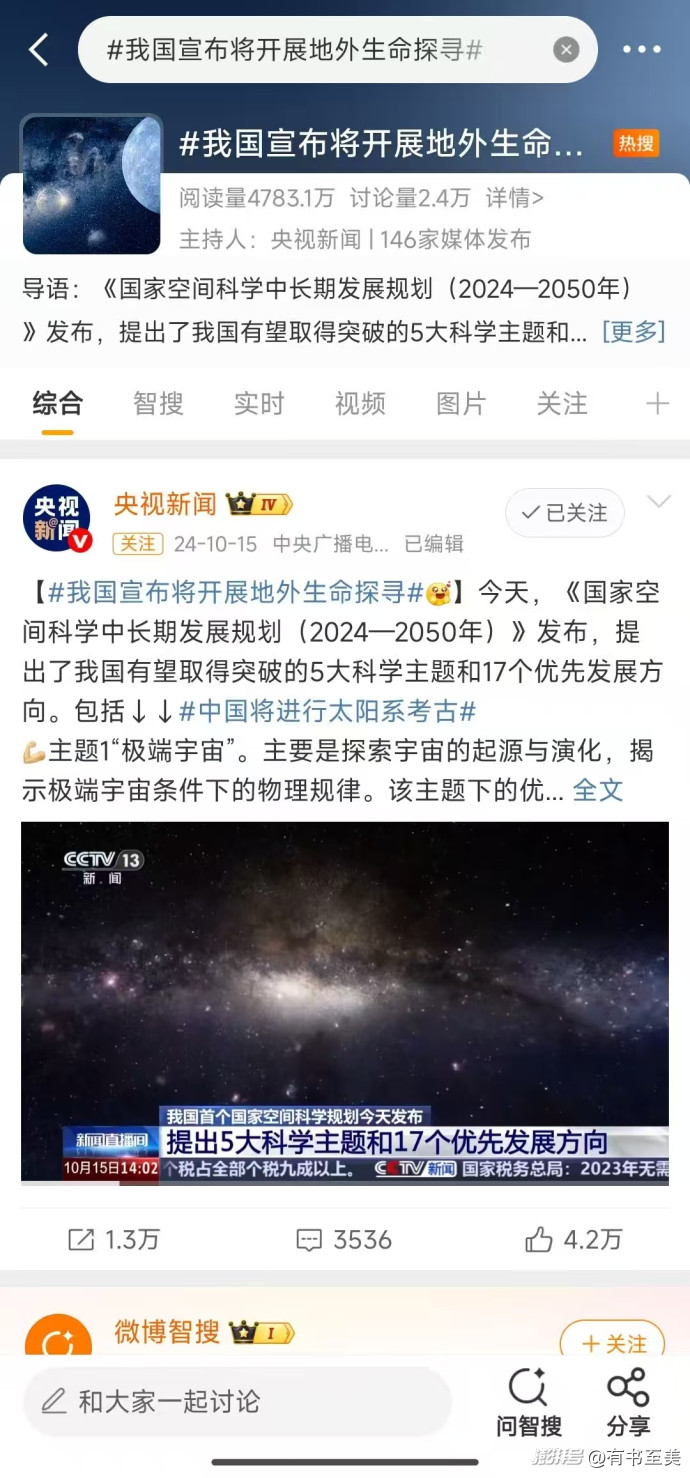Image resolution: width=690 pixels, height=1478 pixels.
Task: Open comments on 央视新闻 post
Action: pos(344,1240)
